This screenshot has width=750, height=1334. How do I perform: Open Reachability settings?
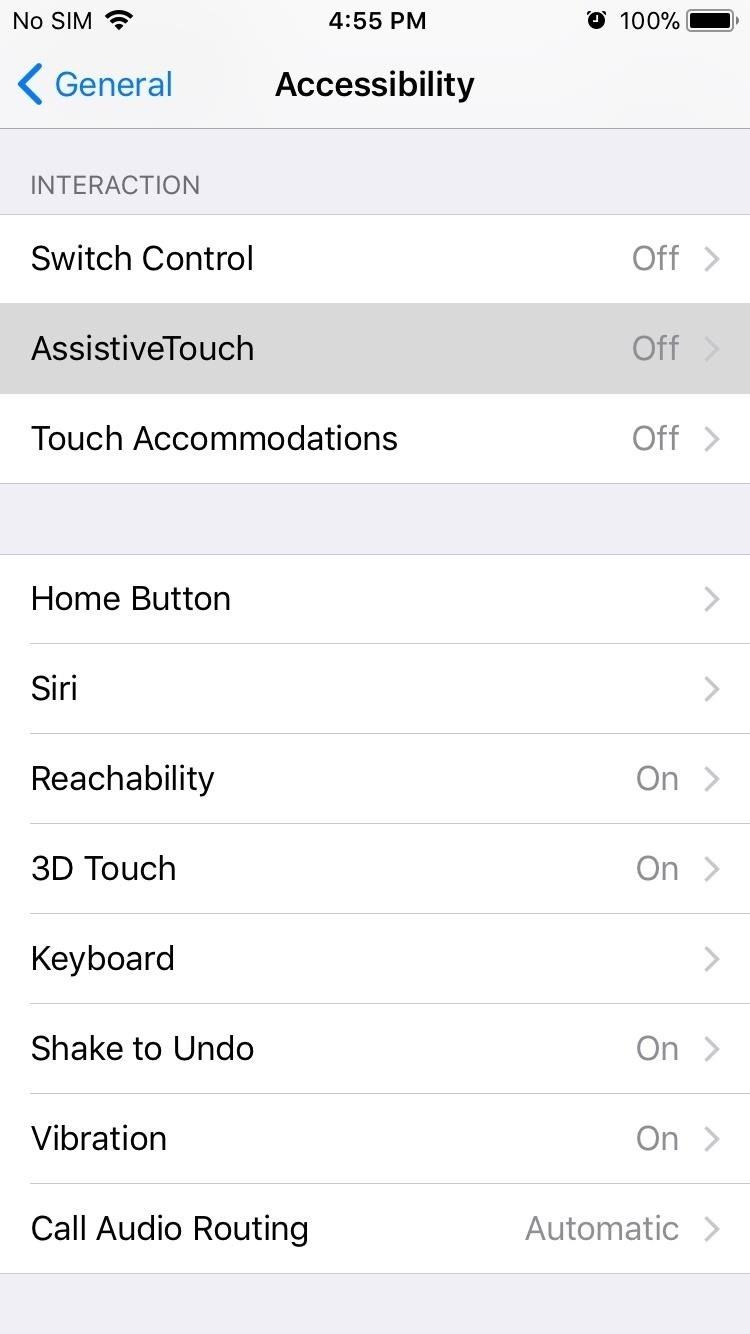click(375, 778)
